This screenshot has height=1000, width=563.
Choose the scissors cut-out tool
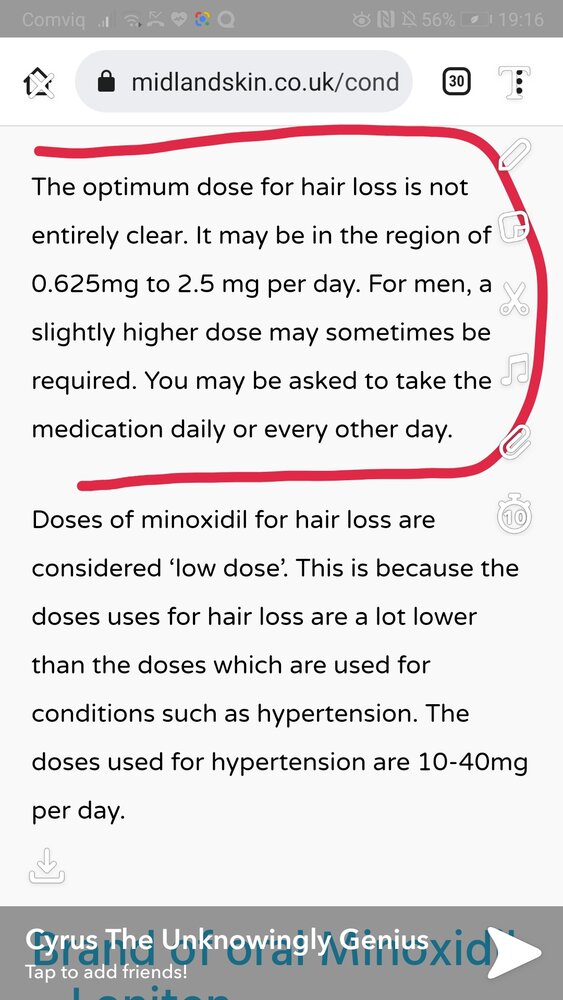pos(514,298)
